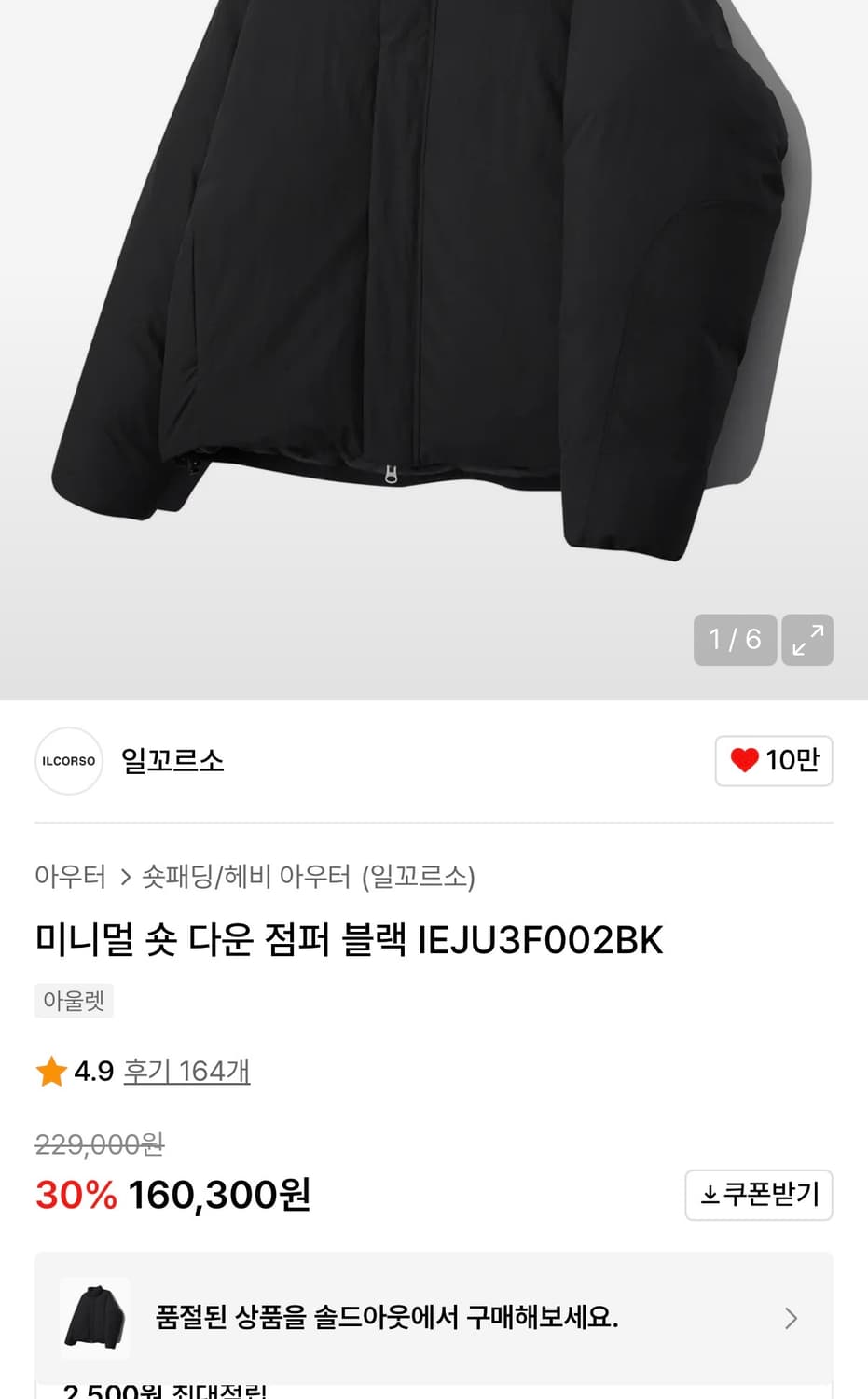Toggle brand favorite via the 10만 heart button
Viewport: 868px width, 1399px height.
[x=773, y=761]
